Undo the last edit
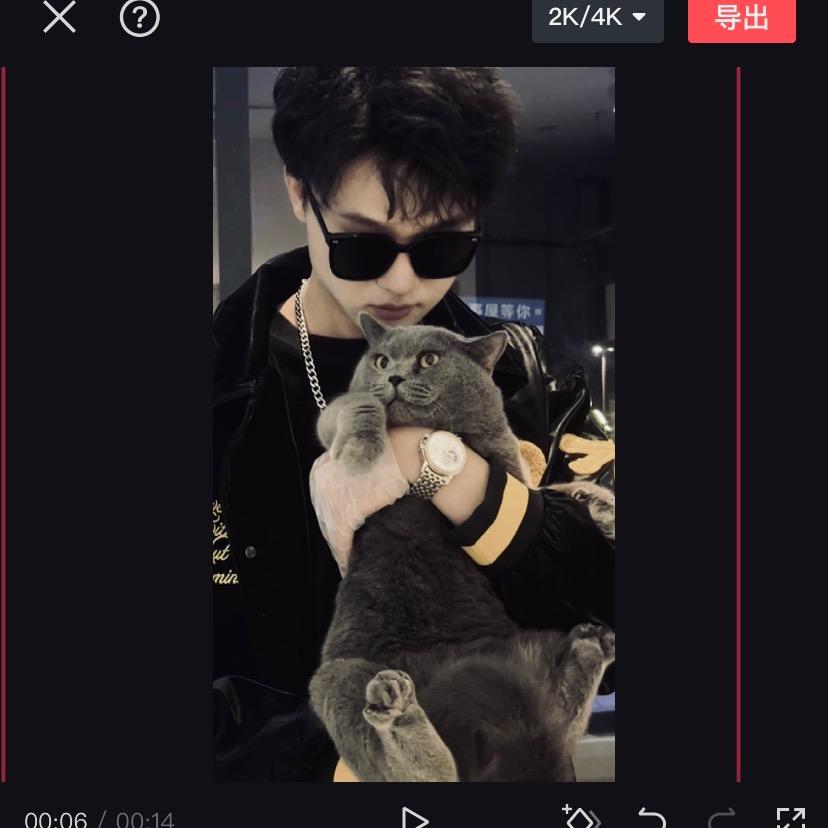This screenshot has height=828, width=828. [652, 818]
